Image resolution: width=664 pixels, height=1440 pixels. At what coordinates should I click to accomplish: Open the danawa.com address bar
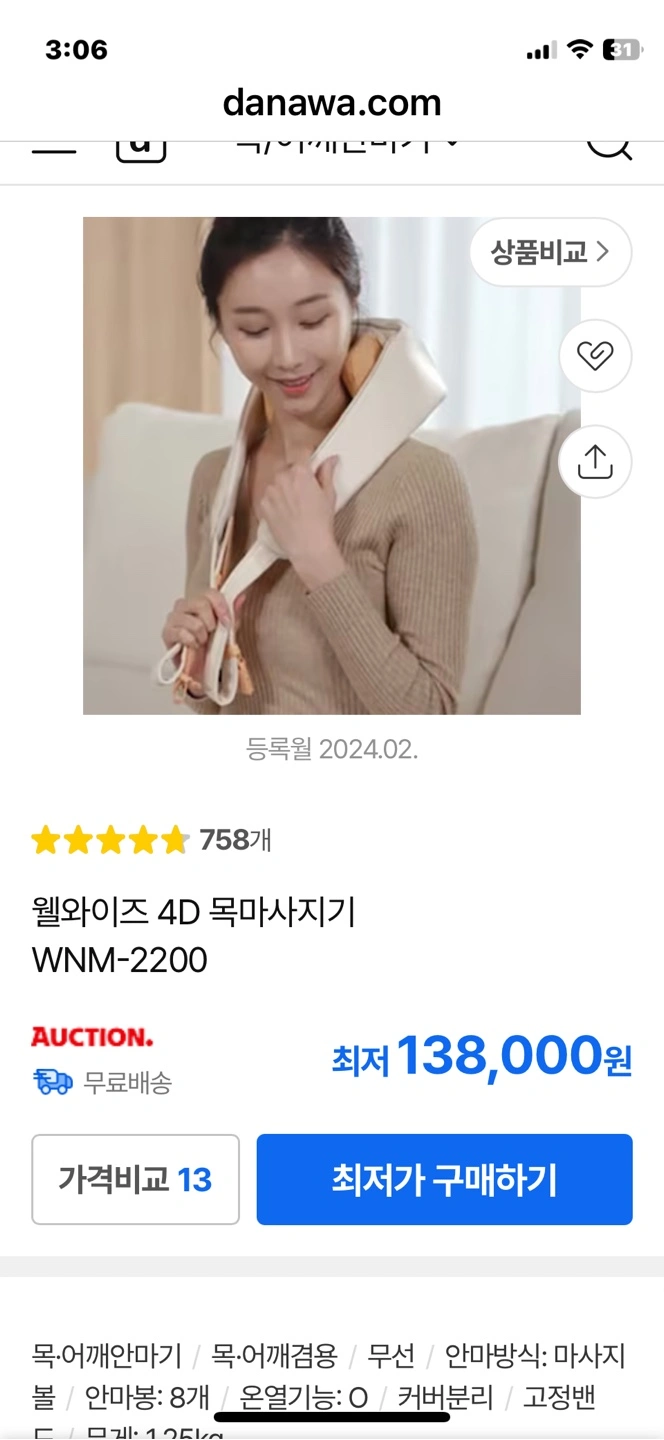[x=332, y=102]
